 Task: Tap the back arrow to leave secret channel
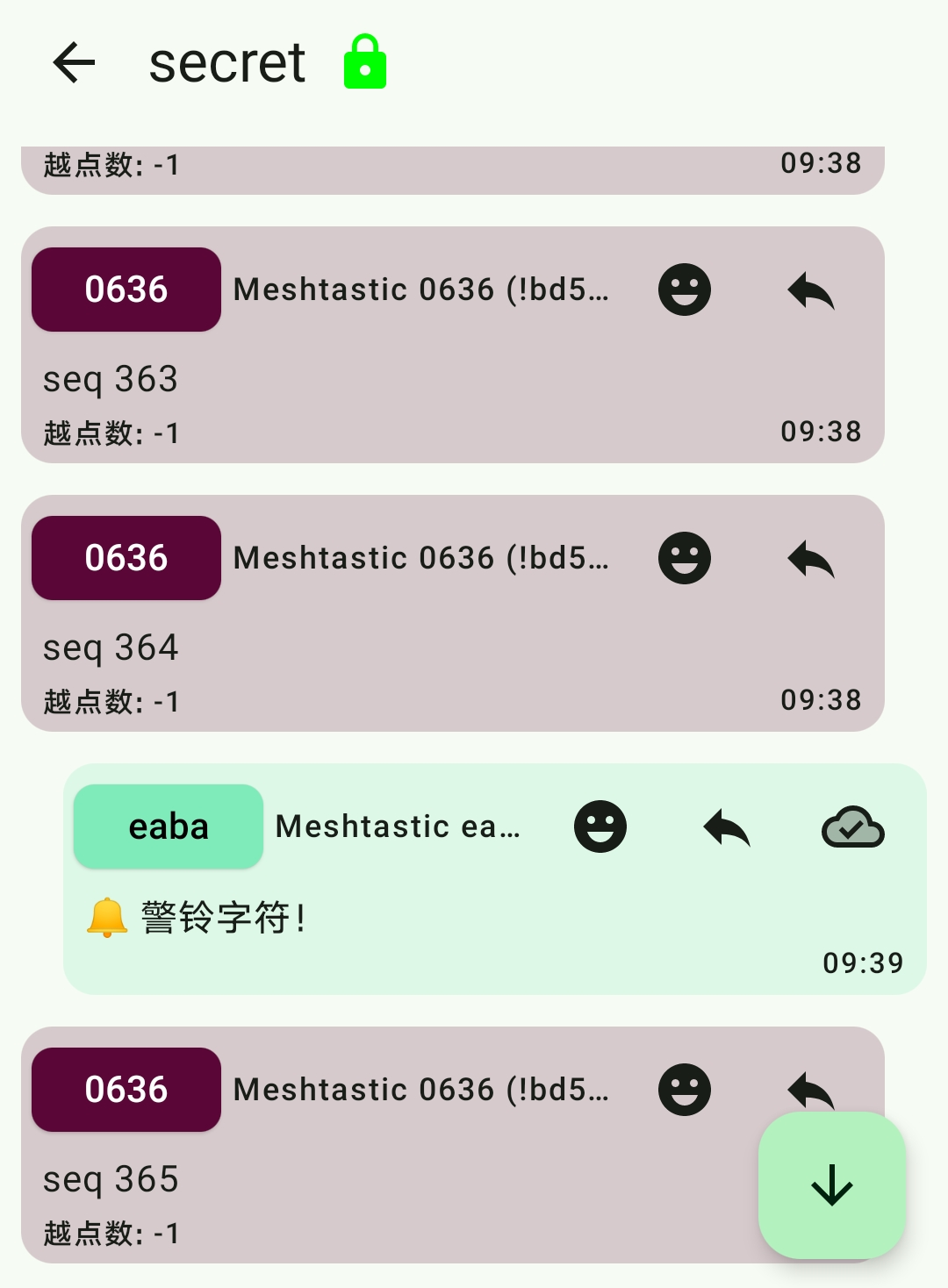75,61
